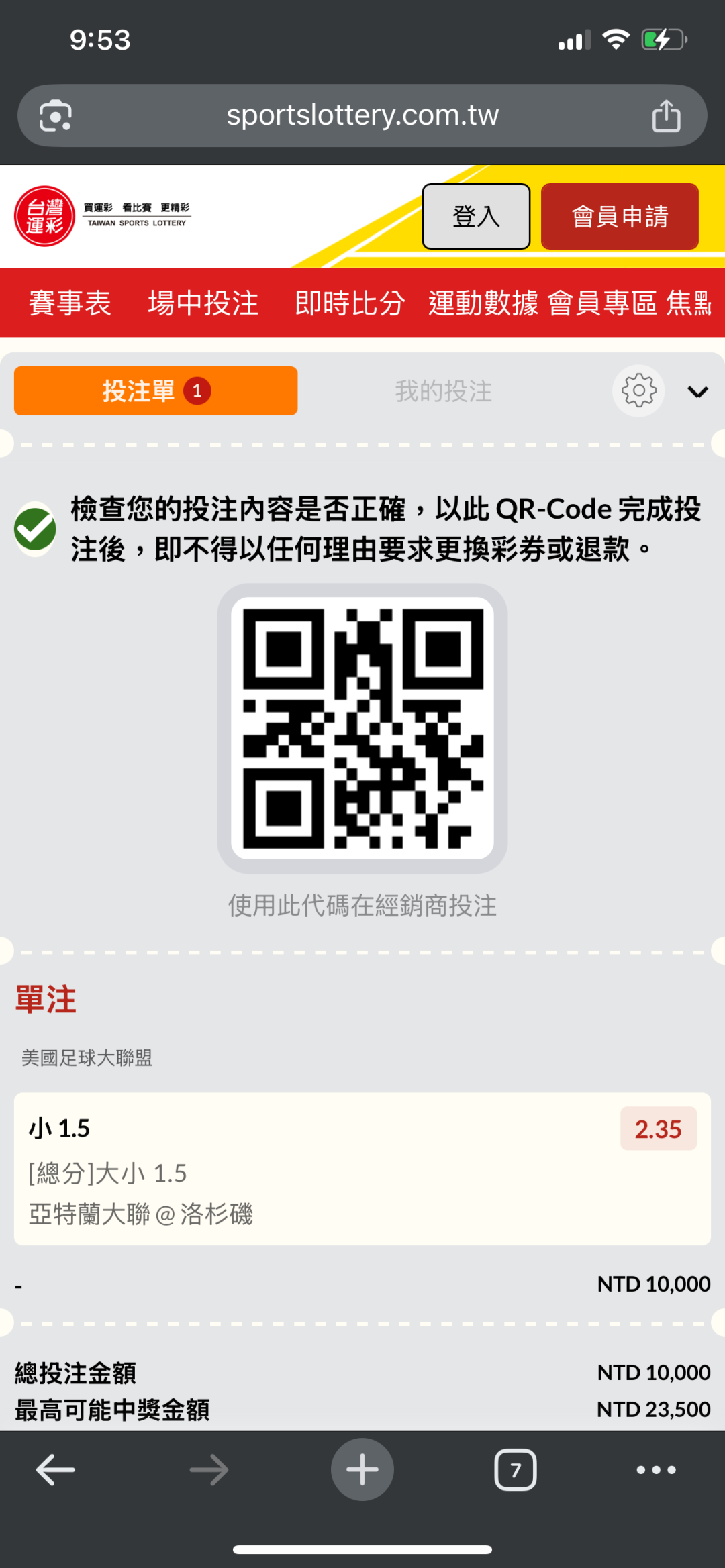
Task: Switch to 我的投注 tab
Action: point(444,390)
